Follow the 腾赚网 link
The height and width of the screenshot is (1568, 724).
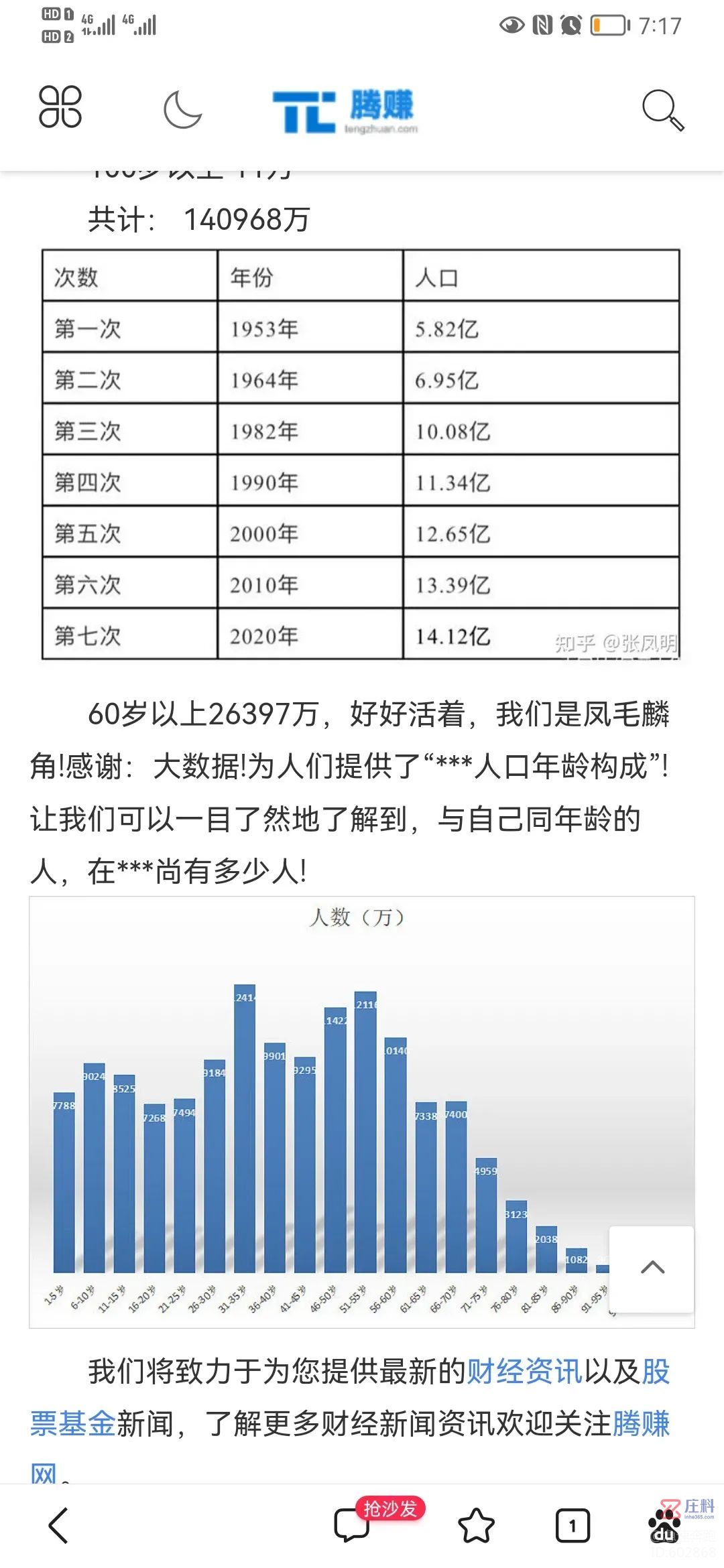(x=349, y=1449)
